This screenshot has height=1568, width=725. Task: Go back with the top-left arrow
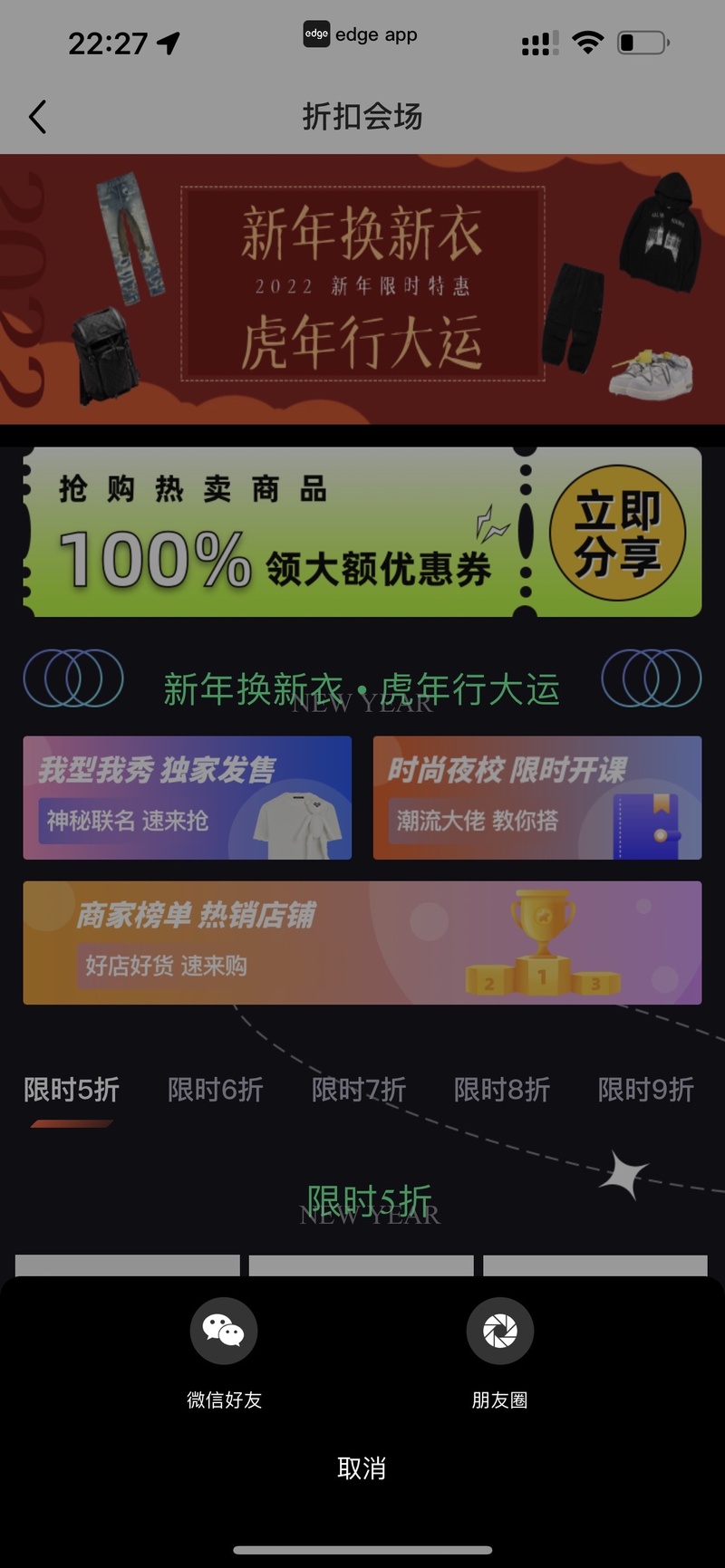pyautogui.click(x=37, y=117)
